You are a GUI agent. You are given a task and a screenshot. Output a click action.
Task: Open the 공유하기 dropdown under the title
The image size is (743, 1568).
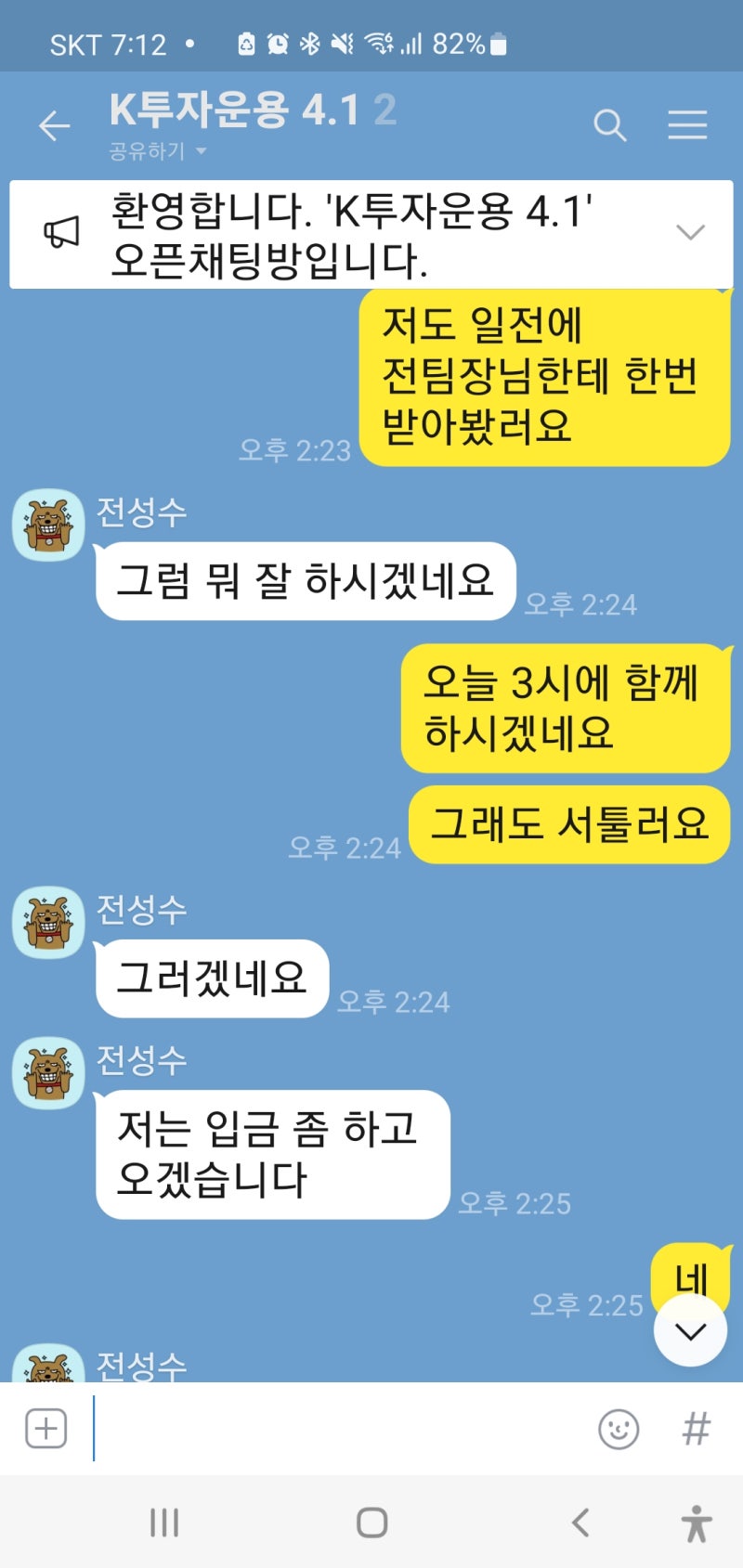point(157,151)
